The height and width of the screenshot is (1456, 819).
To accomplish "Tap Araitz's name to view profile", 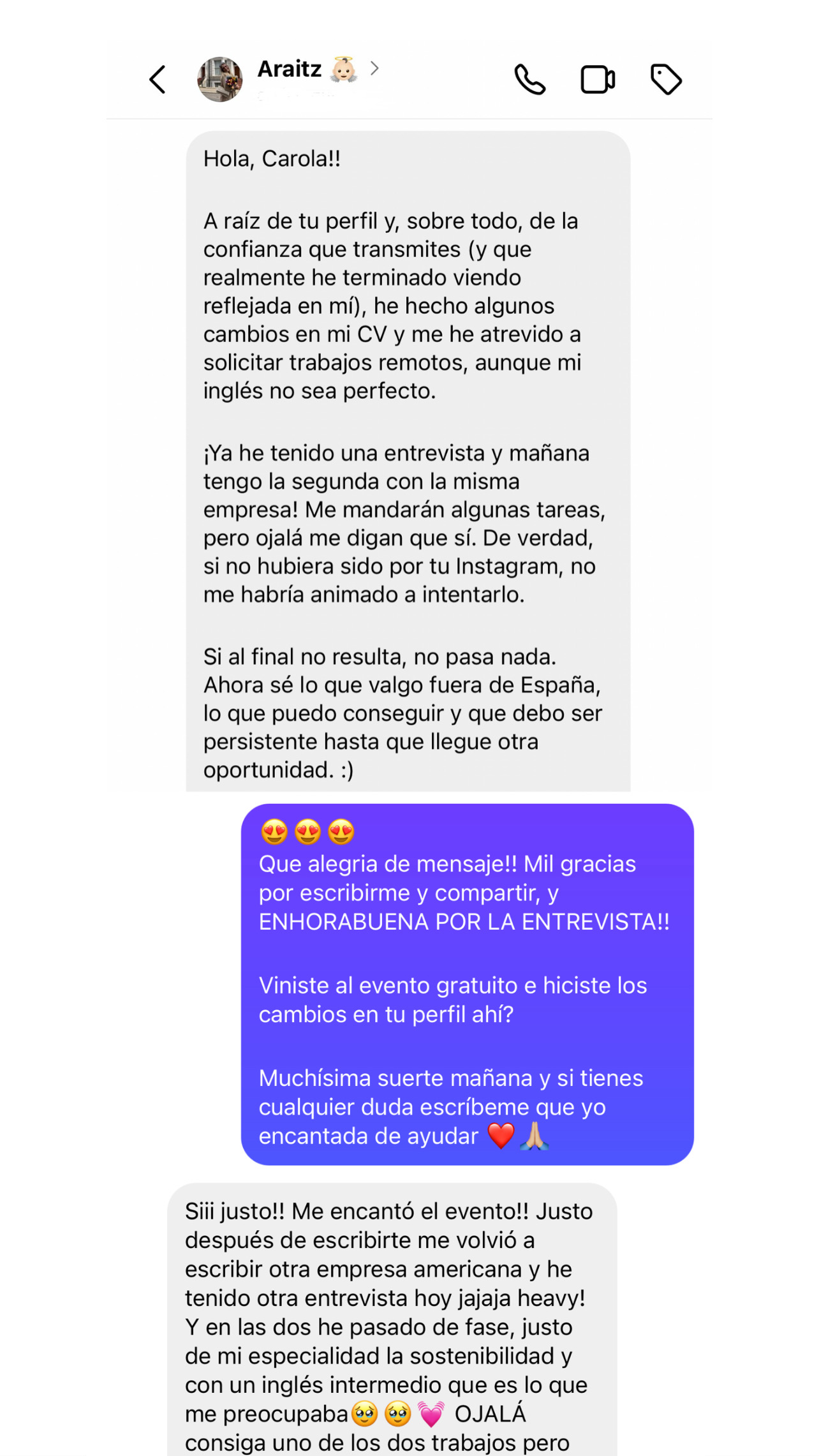I will coord(290,69).
